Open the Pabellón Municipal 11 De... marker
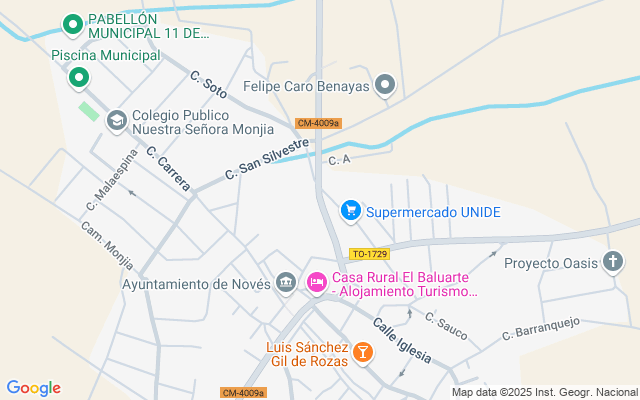The image size is (640, 400). click(72, 24)
